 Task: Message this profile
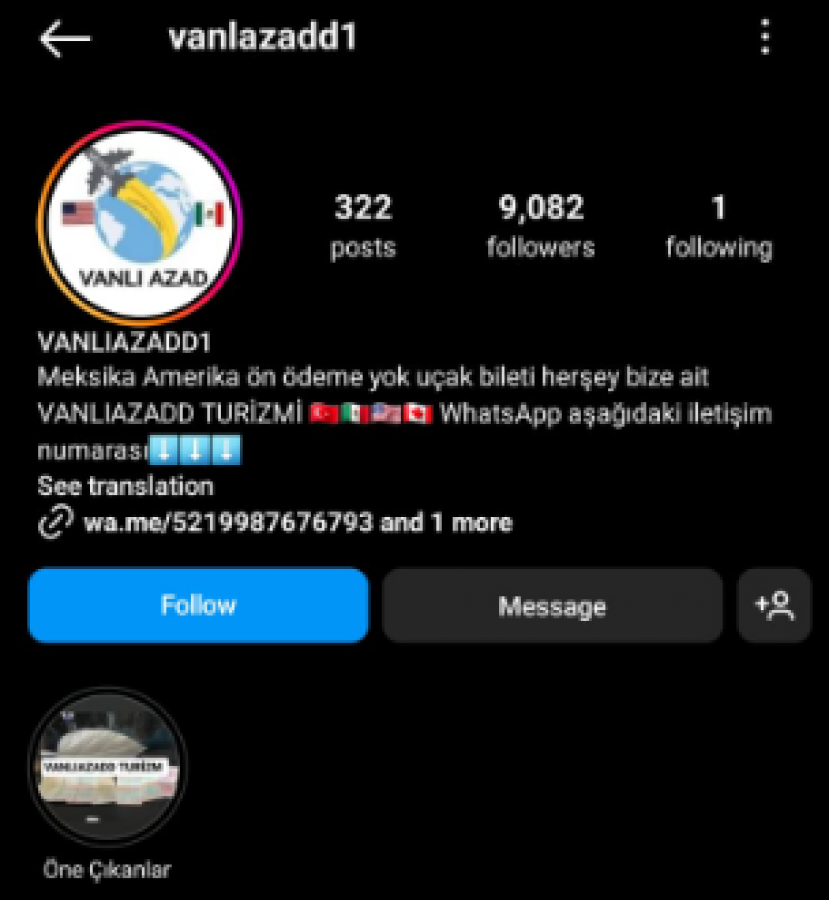coord(552,606)
